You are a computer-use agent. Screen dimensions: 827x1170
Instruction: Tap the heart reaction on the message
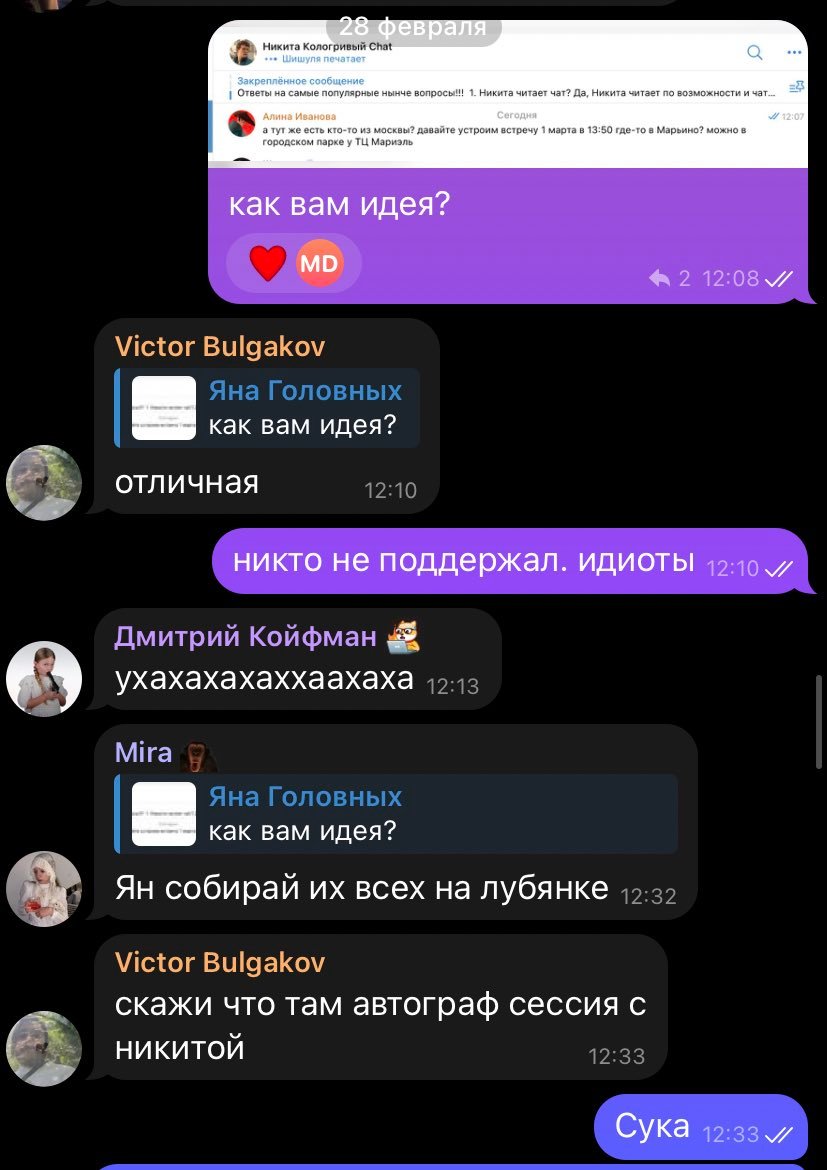(x=267, y=264)
